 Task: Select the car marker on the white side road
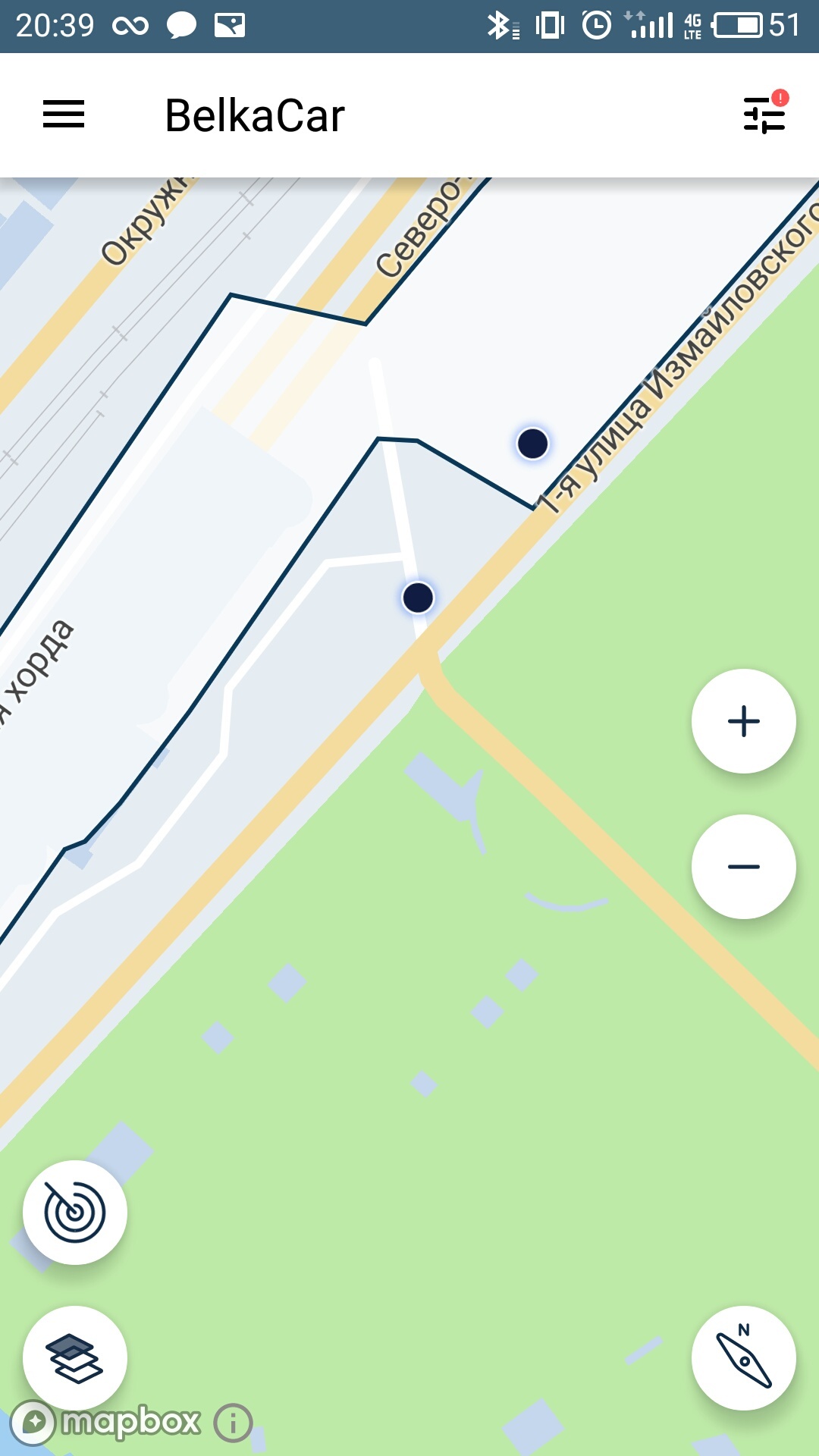(418, 598)
